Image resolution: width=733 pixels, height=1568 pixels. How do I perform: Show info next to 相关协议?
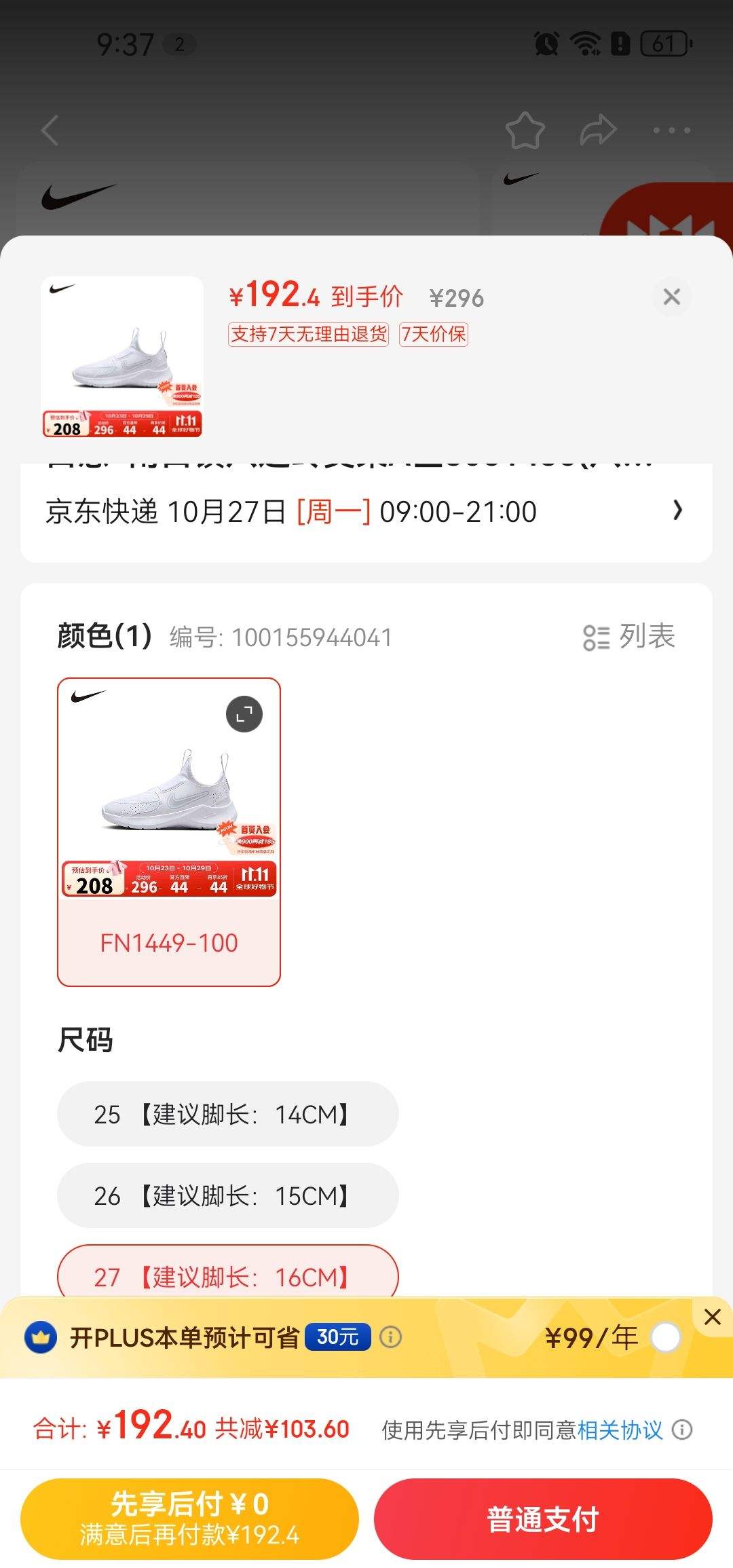tap(682, 1430)
